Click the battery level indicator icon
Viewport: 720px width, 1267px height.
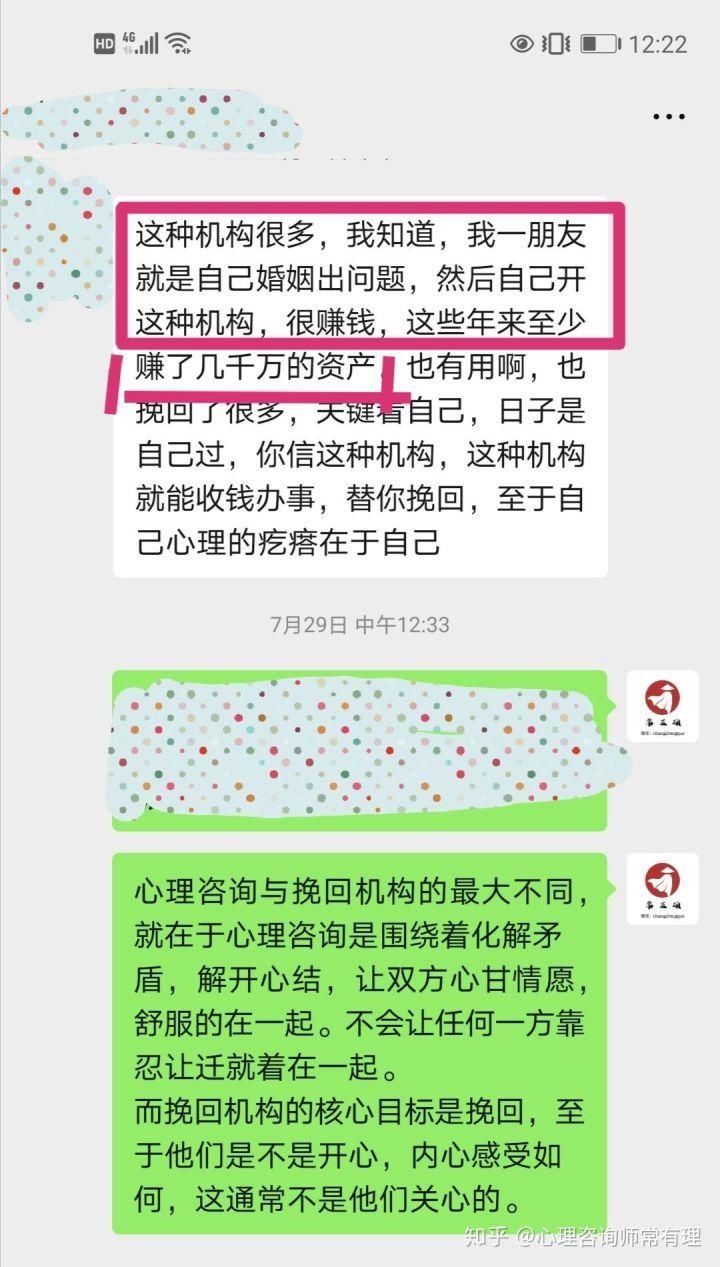(x=600, y=45)
